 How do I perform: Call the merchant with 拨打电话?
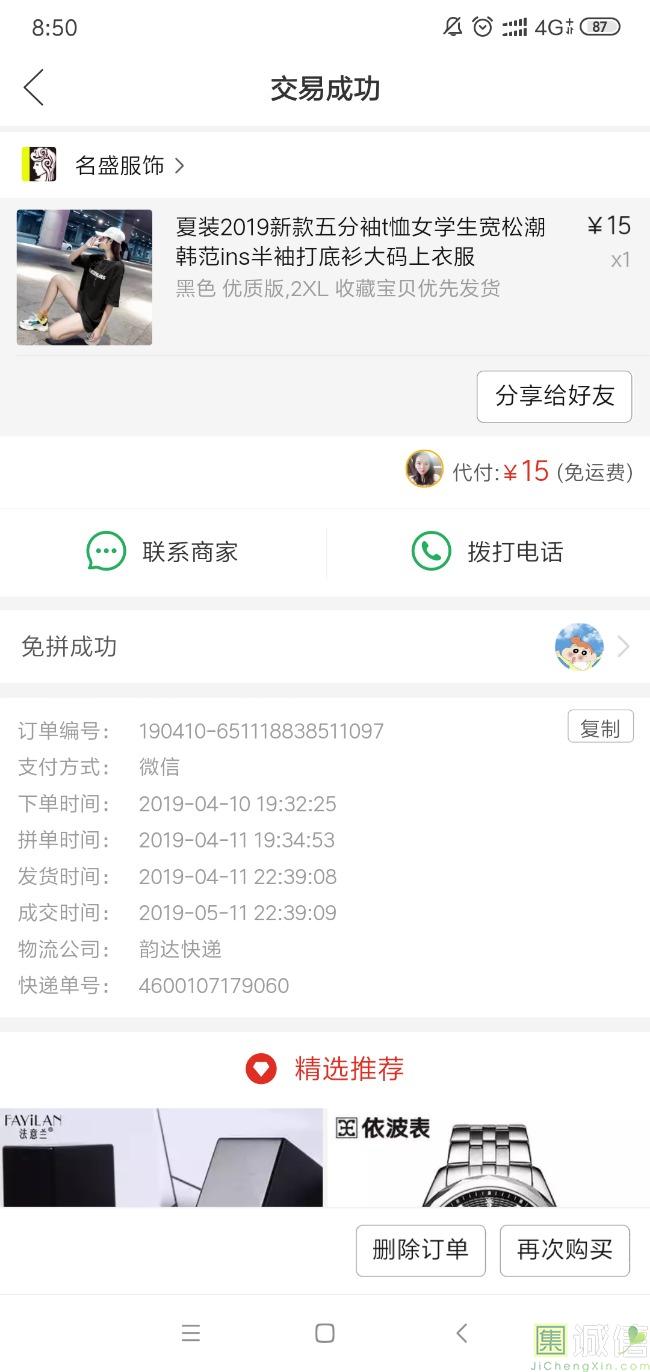point(488,552)
